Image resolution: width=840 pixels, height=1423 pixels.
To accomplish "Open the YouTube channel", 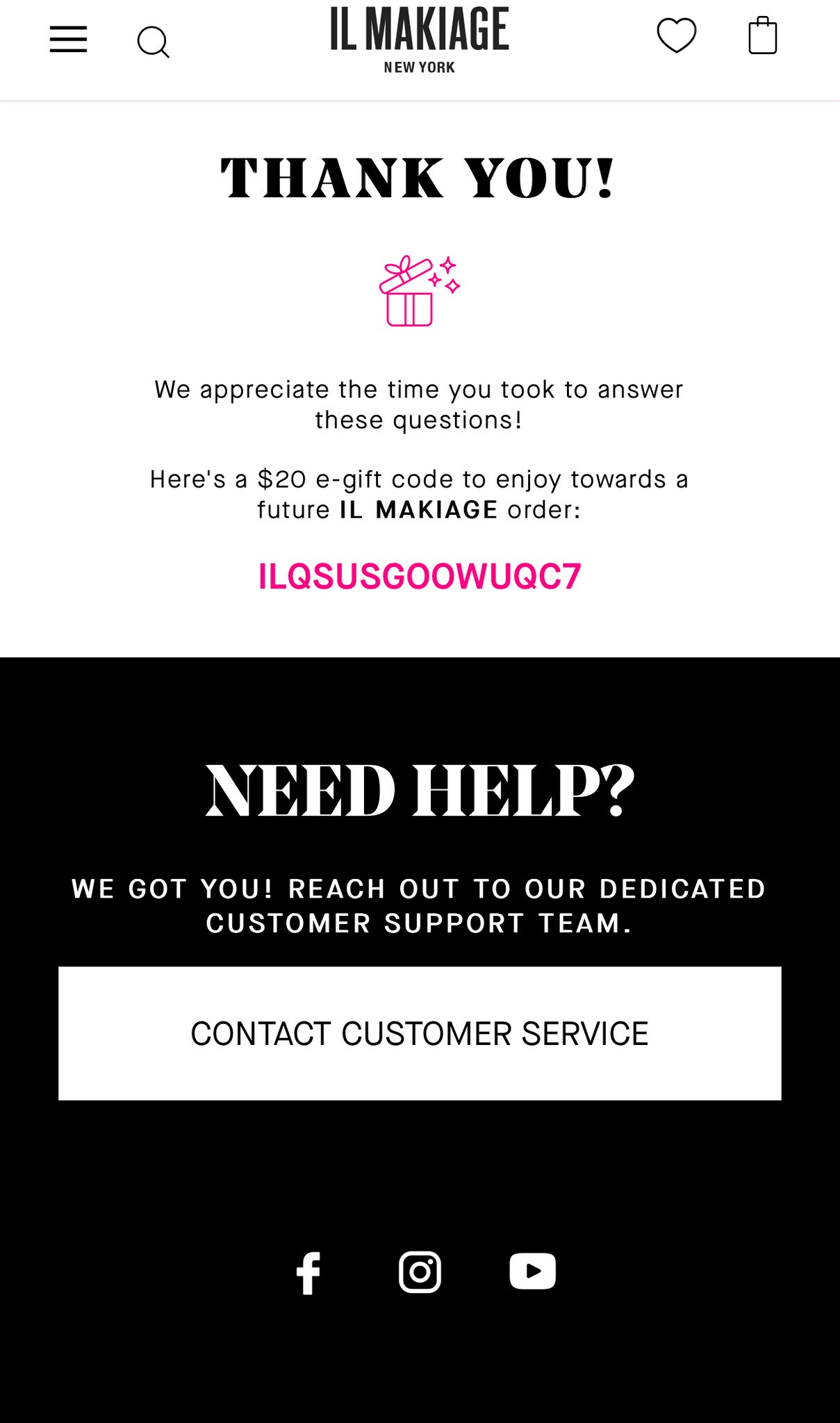I will tap(532, 1271).
